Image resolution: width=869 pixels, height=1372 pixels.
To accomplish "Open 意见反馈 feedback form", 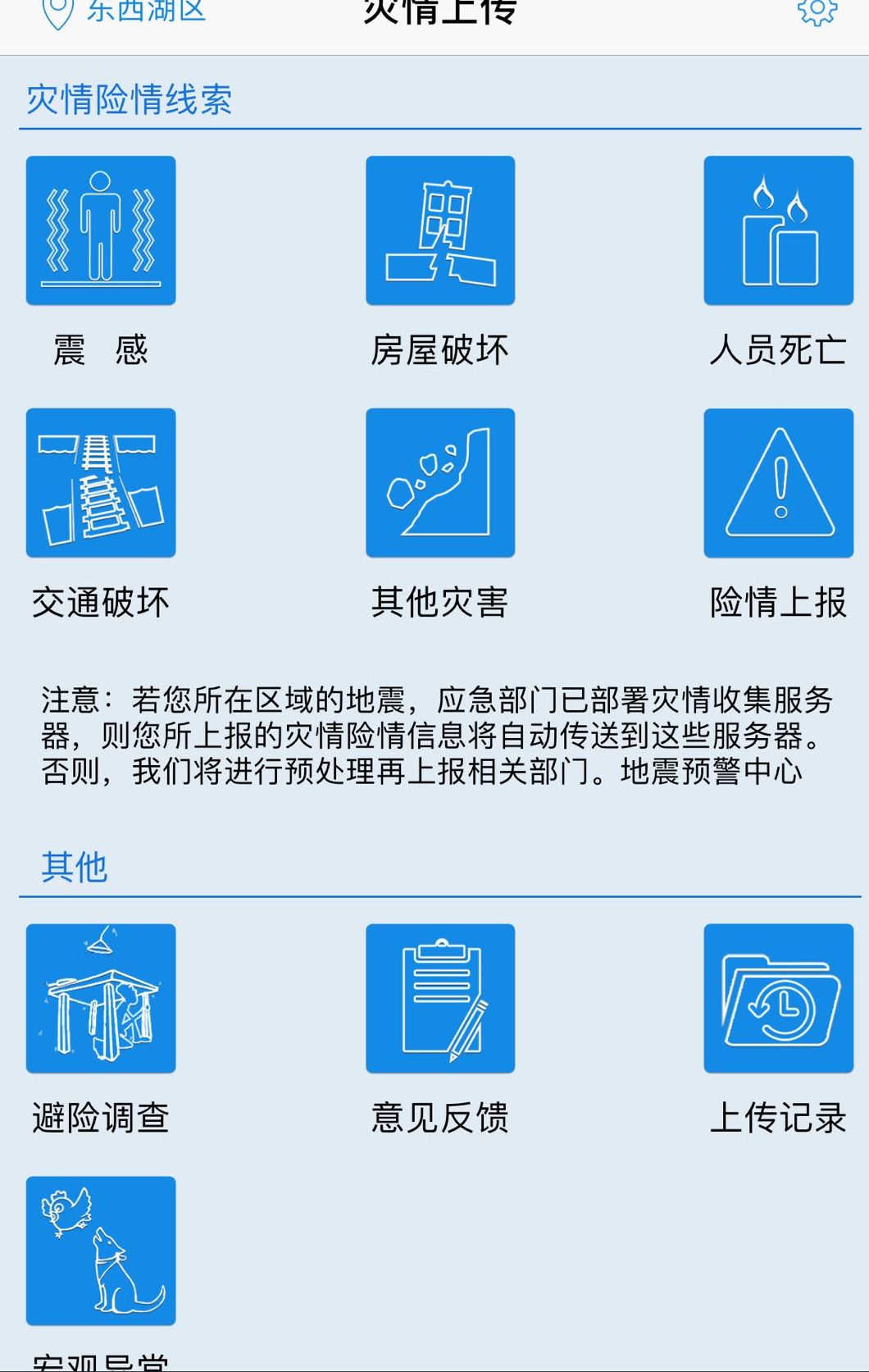I will (440, 998).
